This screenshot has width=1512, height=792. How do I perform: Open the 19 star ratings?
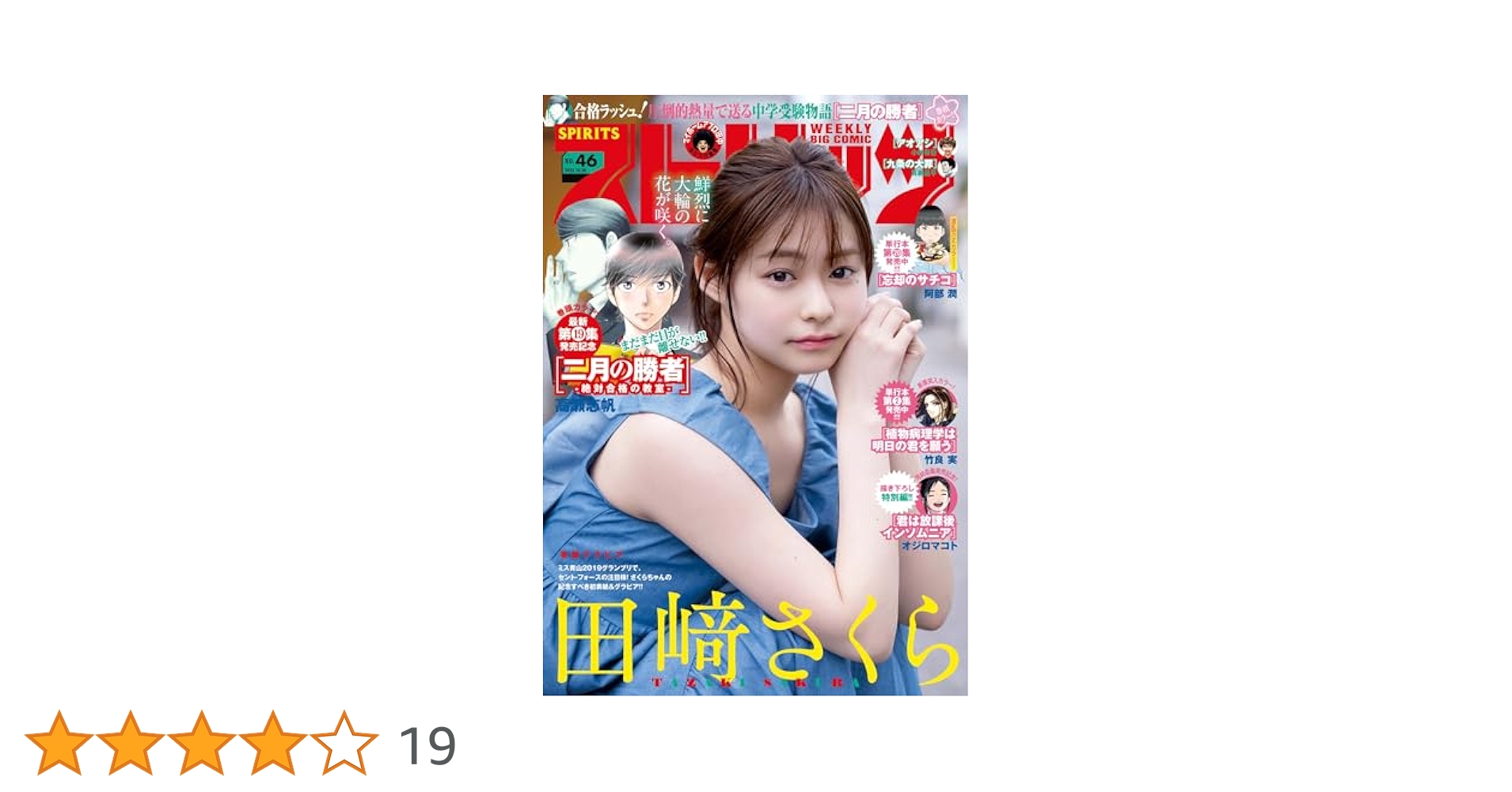tap(427, 745)
